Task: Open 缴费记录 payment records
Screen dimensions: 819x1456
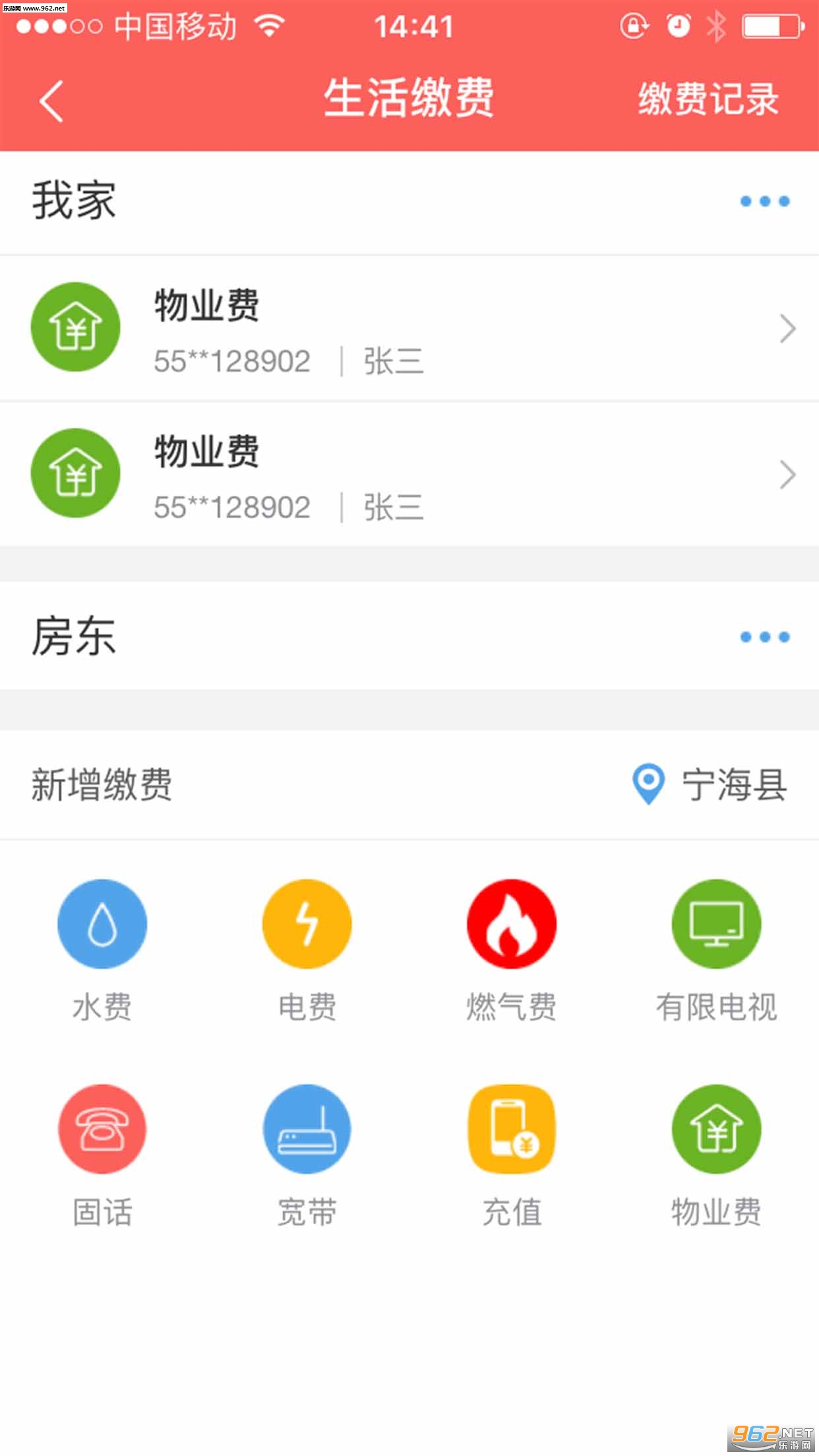Action: (x=708, y=99)
